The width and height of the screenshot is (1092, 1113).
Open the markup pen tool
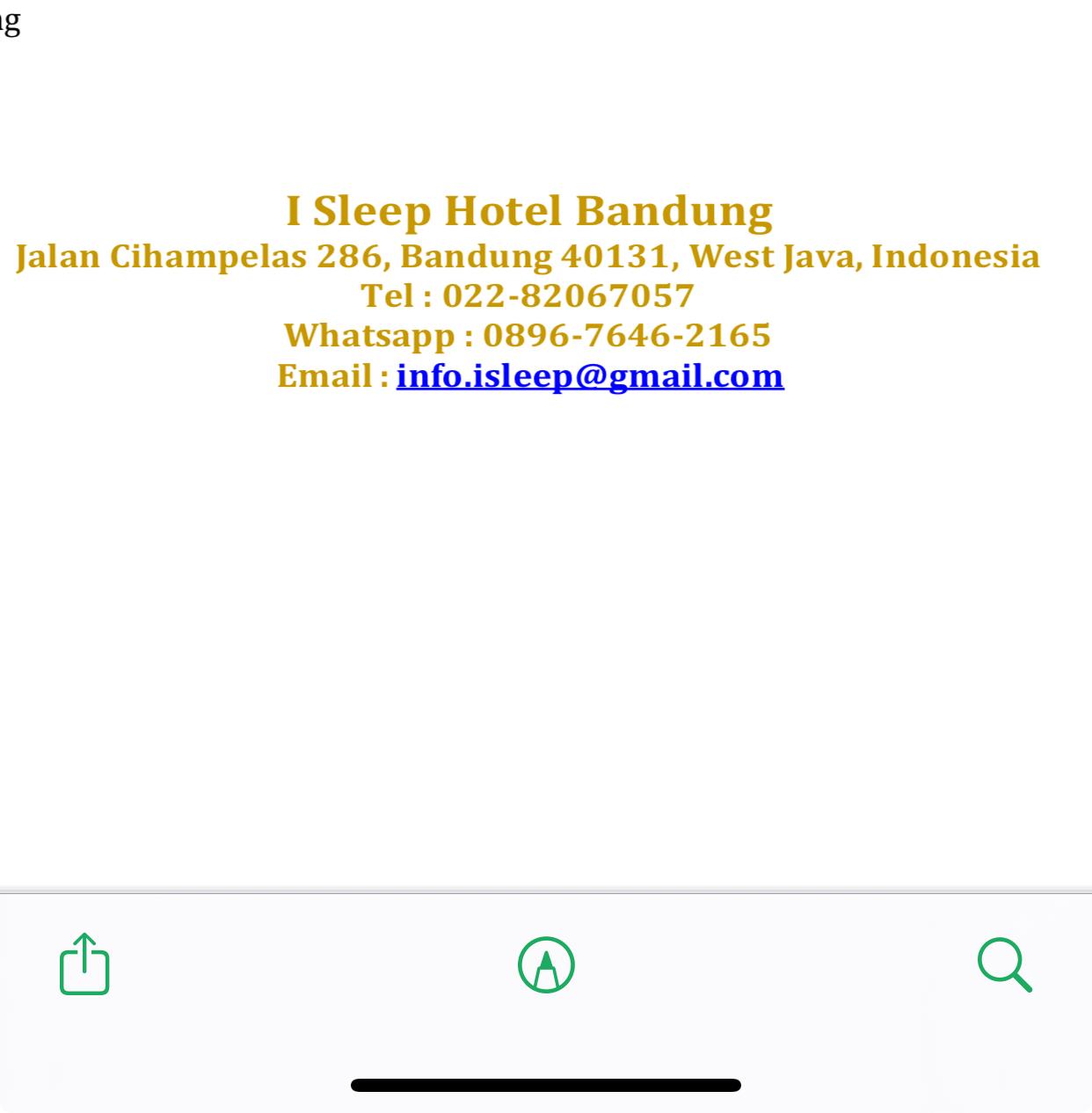[x=546, y=964]
